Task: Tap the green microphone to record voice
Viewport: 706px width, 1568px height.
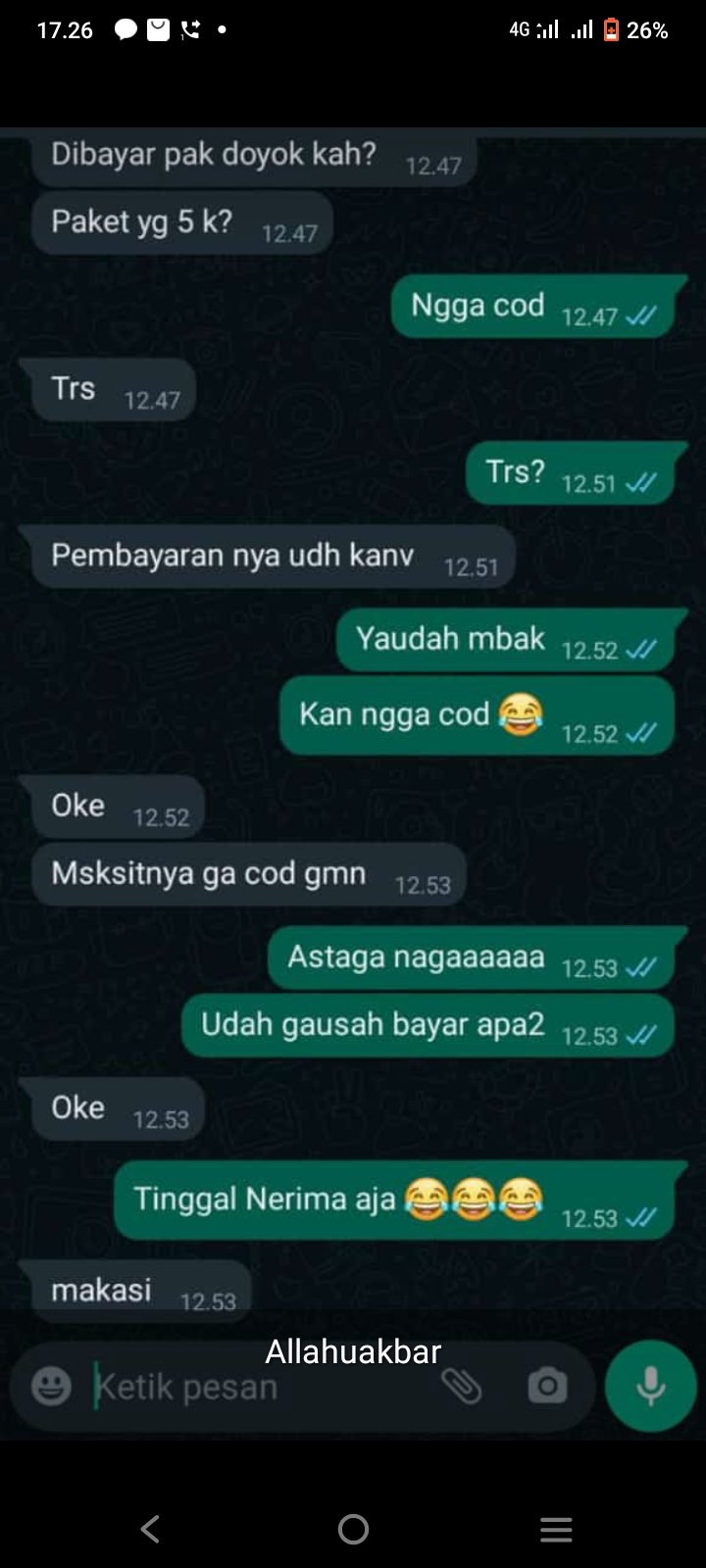Action: (x=649, y=1385)
